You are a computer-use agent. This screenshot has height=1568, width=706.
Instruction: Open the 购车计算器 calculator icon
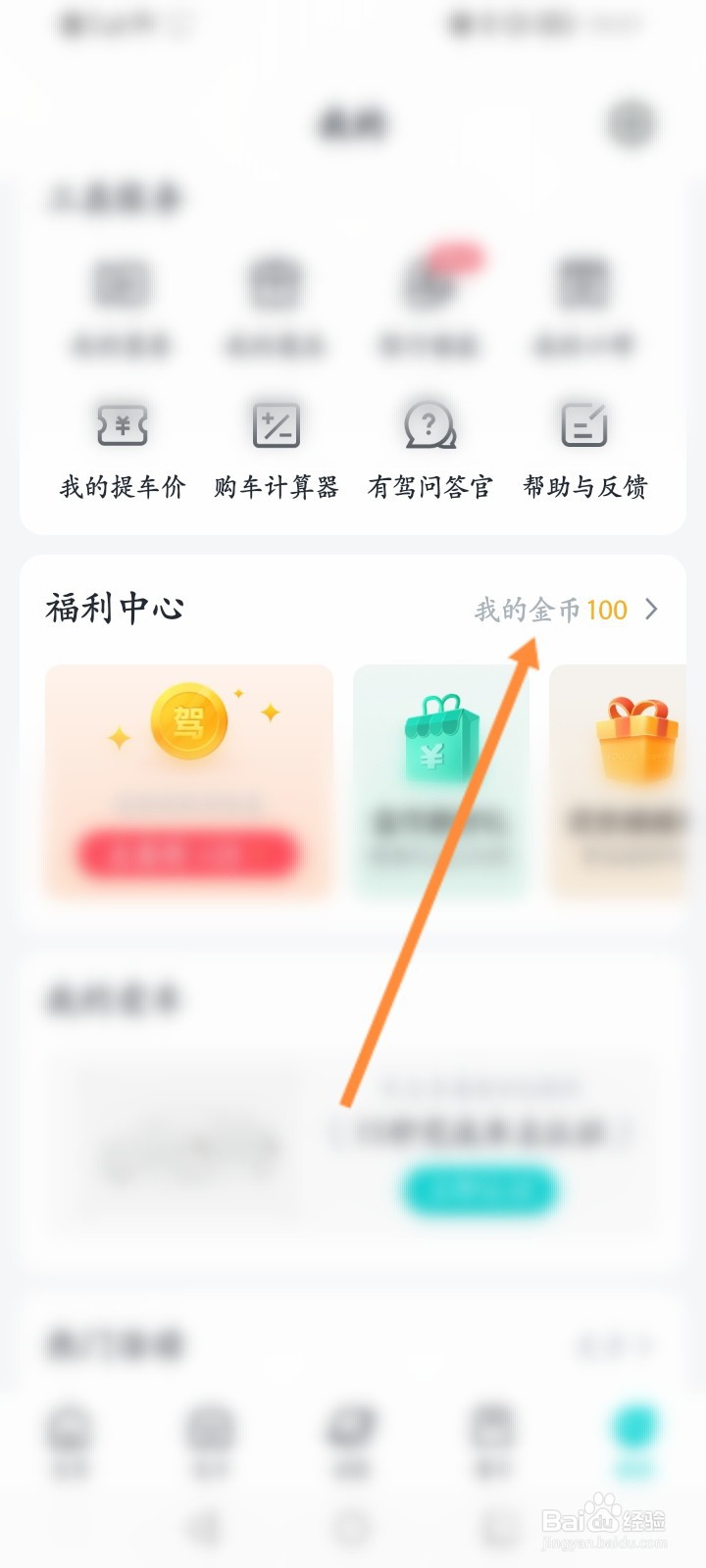pos(276,426)
